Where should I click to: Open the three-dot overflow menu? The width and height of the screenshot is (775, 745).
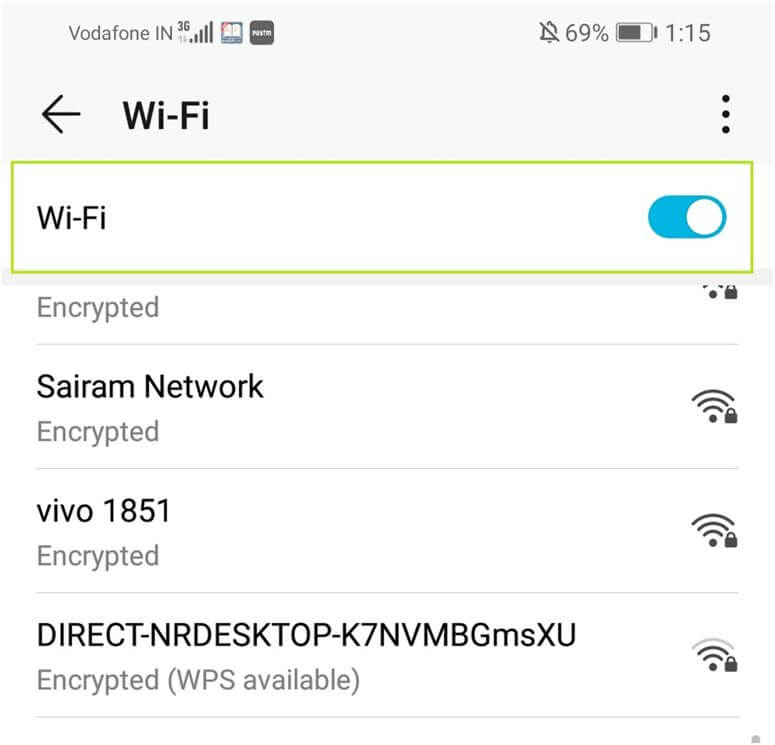pos(726,115)
